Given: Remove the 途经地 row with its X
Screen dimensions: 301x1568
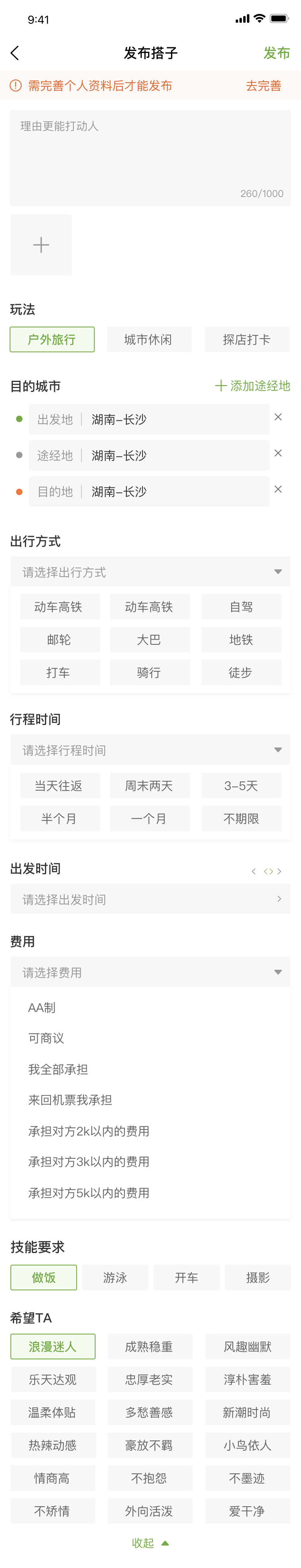Looking at the screenshot, I should coord(278,453).
